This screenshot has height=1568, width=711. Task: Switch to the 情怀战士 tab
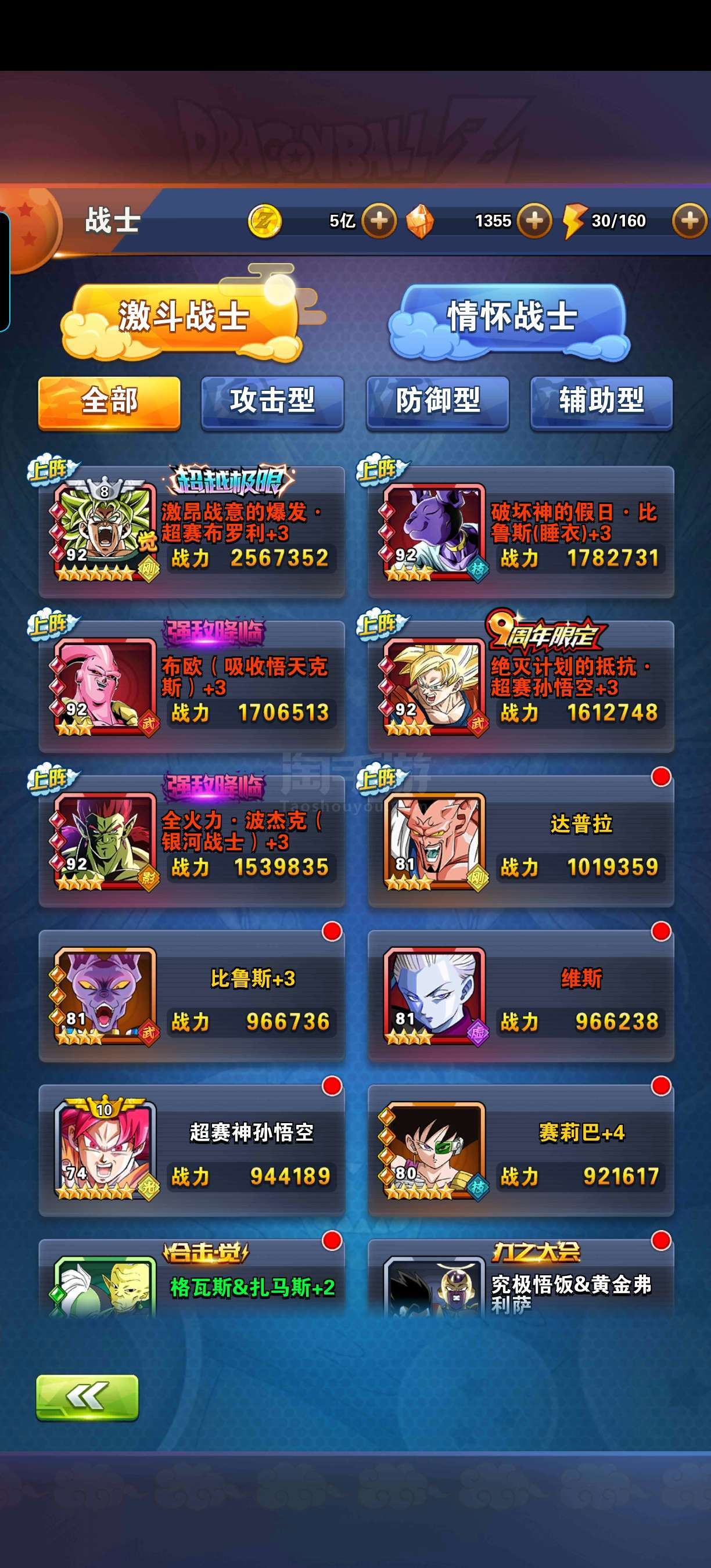click(510, 318)
